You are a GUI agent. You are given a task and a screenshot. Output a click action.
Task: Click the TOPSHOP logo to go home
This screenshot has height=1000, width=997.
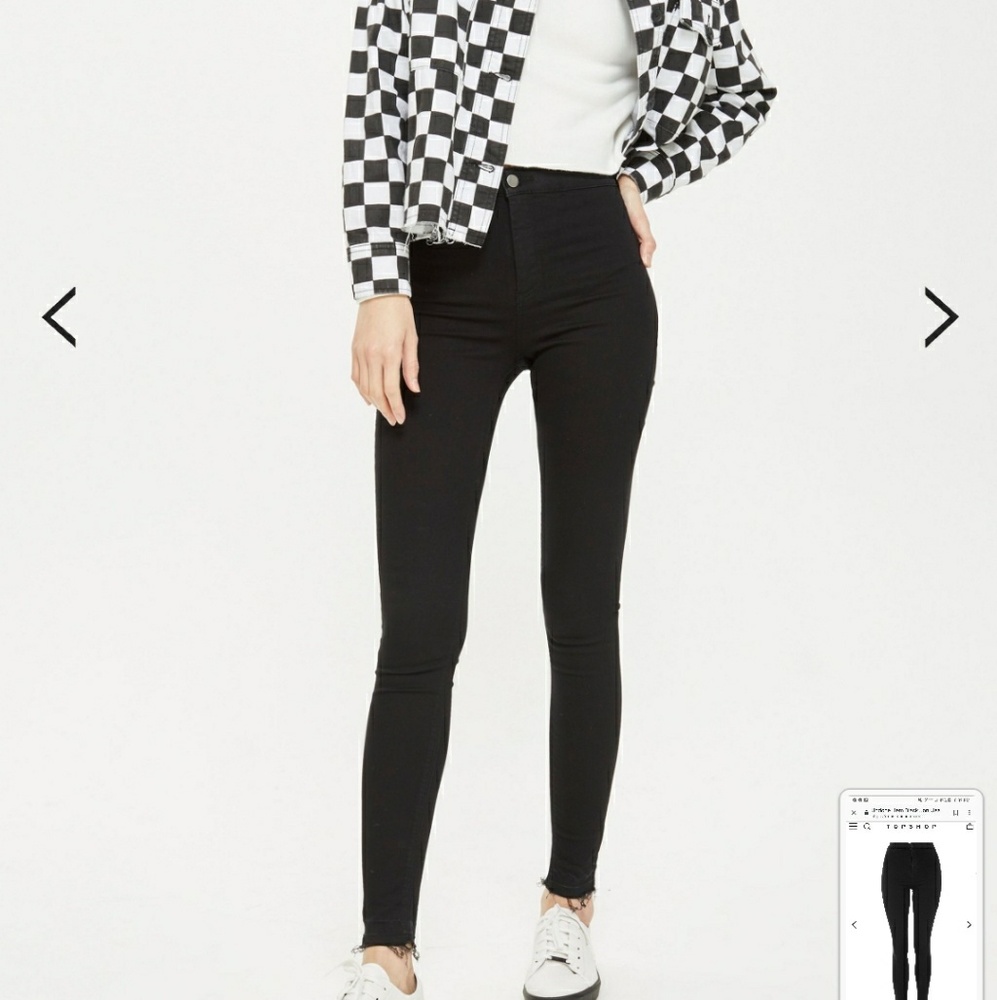910,826
